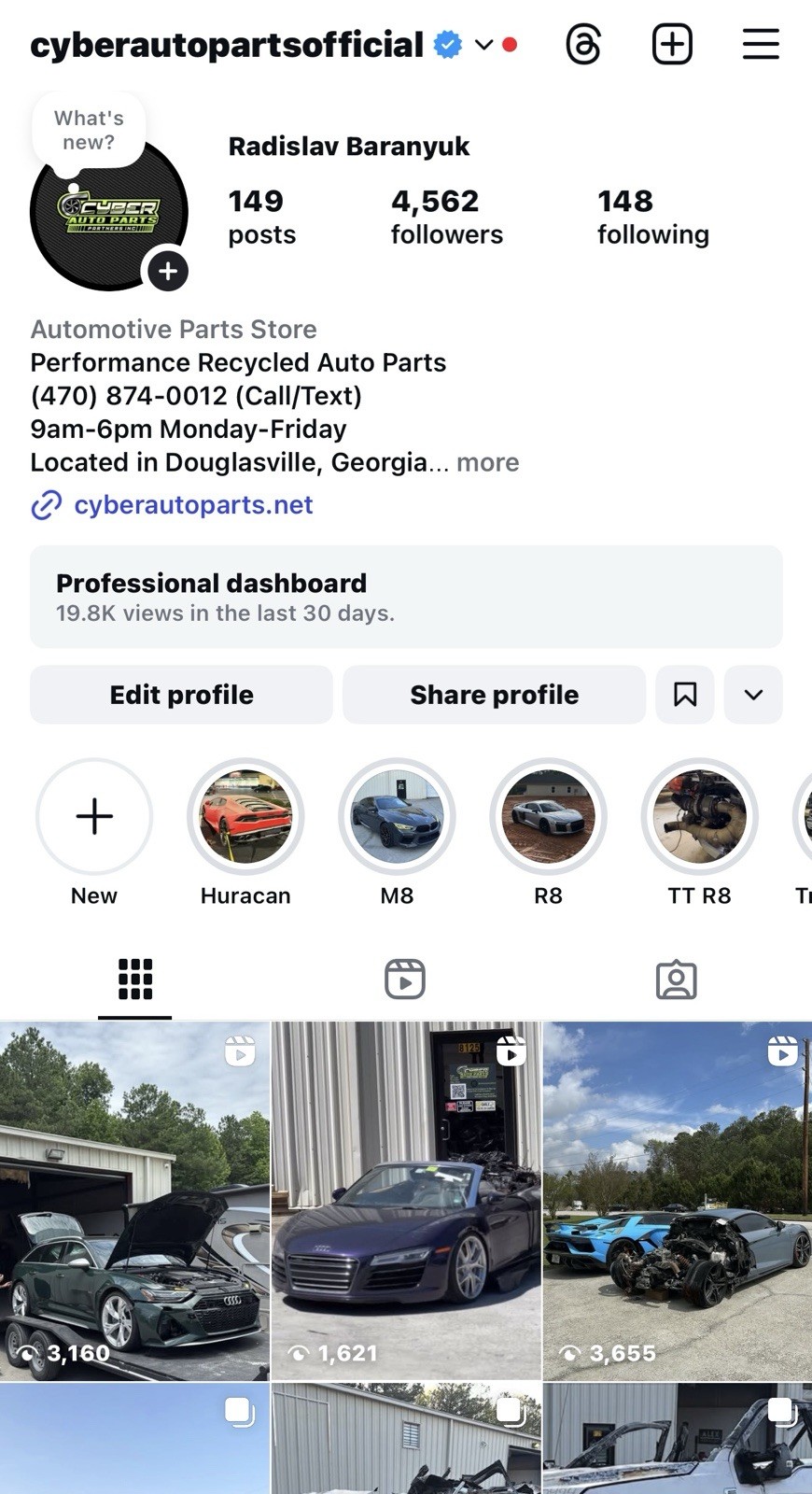Viewport: 812px width, 1494px height.
Task: Create a new post with the plus icon
Action: (672, 44)
